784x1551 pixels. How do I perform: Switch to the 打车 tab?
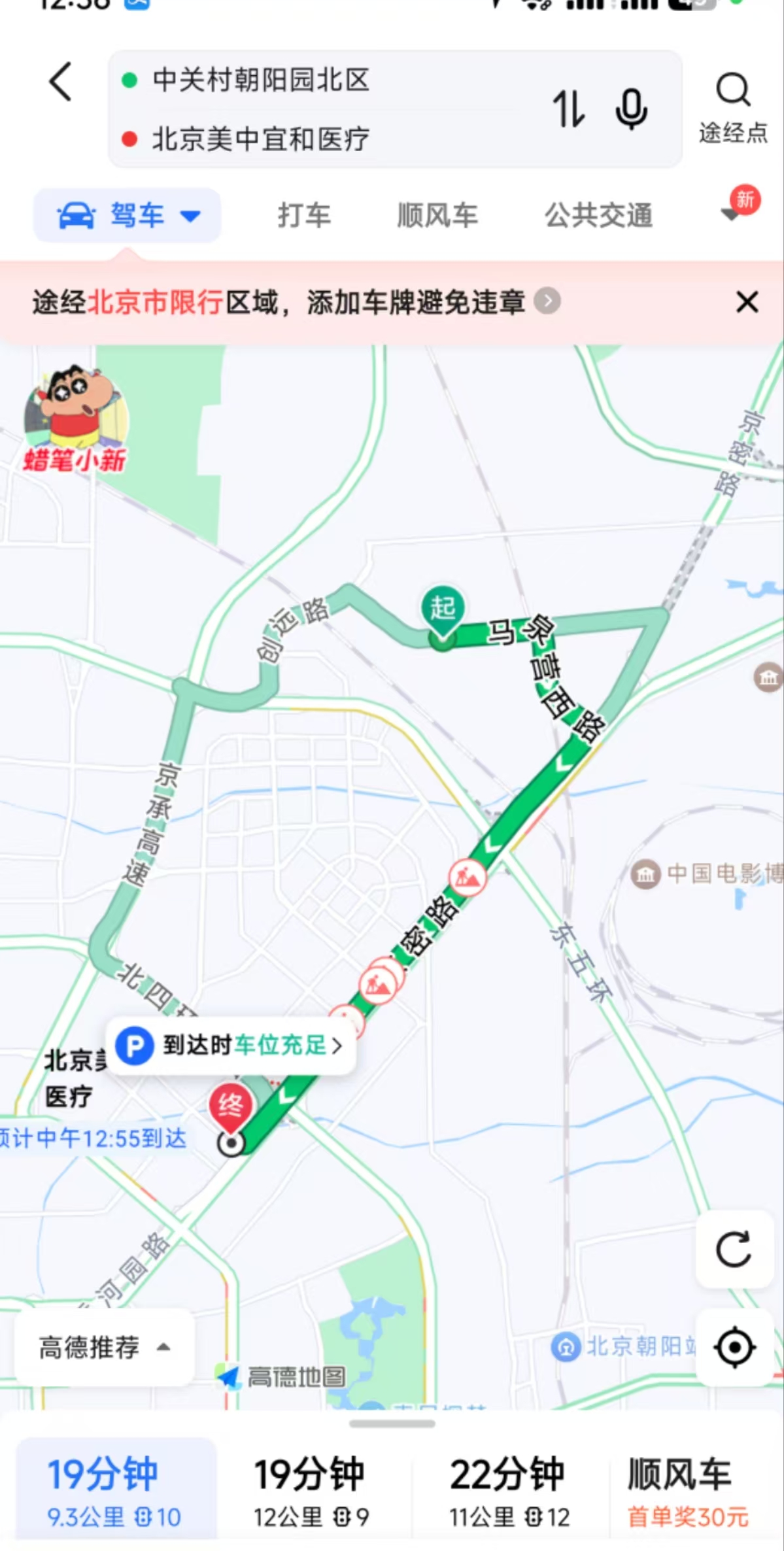click(x=304, y=215)
